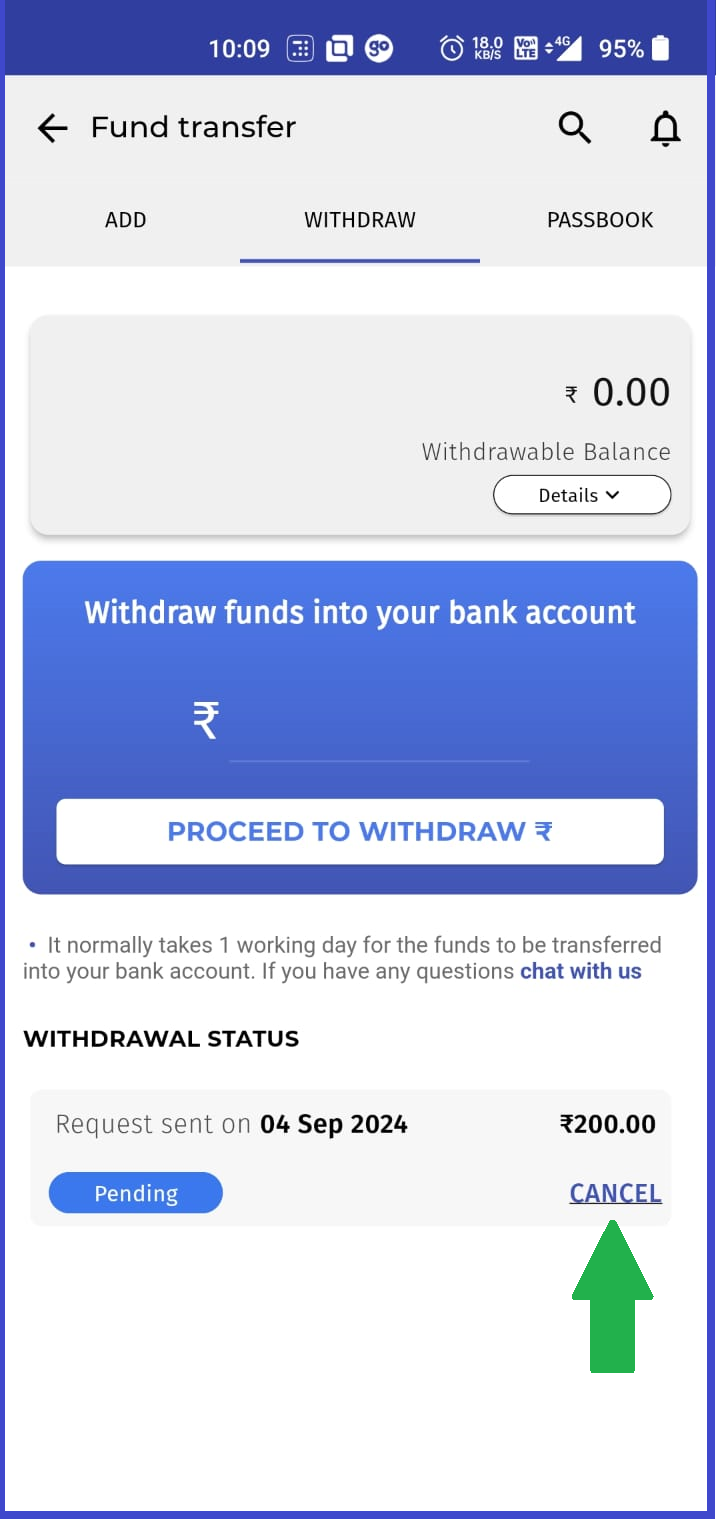Go back from Fund transfer
716x1520 pixels.
coord(52,128)
